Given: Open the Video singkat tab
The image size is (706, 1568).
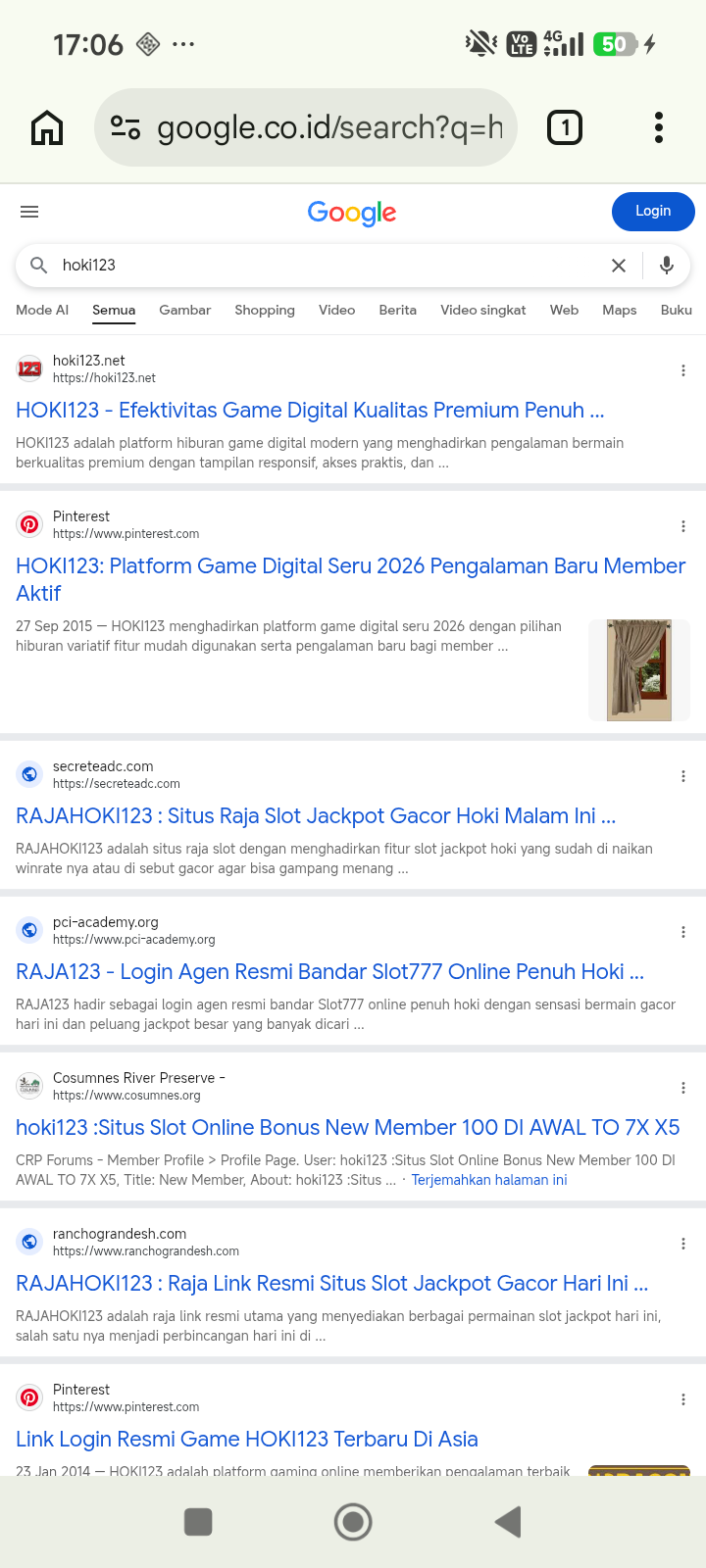Looking at the screenshot, I should (483, 310).
